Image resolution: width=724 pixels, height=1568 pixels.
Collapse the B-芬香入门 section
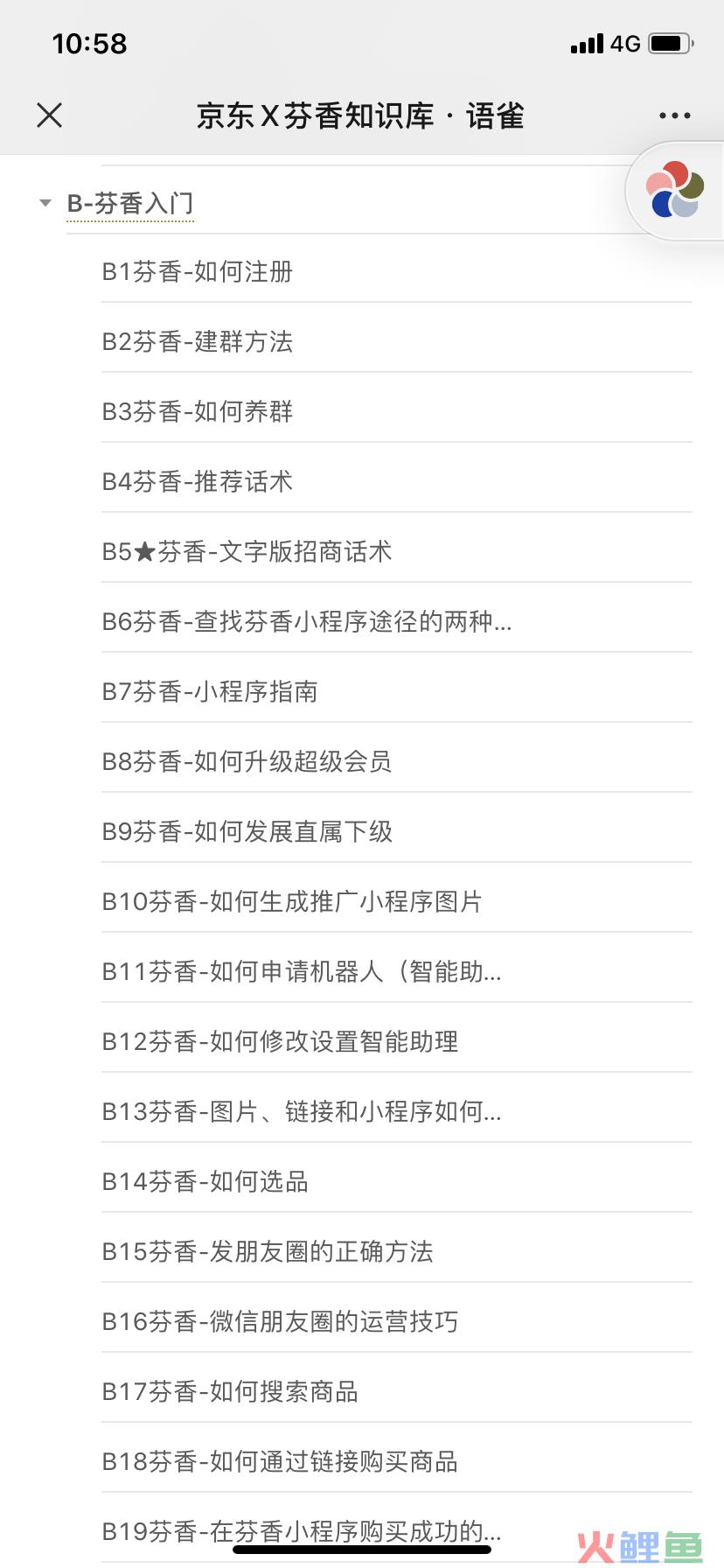pyautogui.click(x=45, y=203)
